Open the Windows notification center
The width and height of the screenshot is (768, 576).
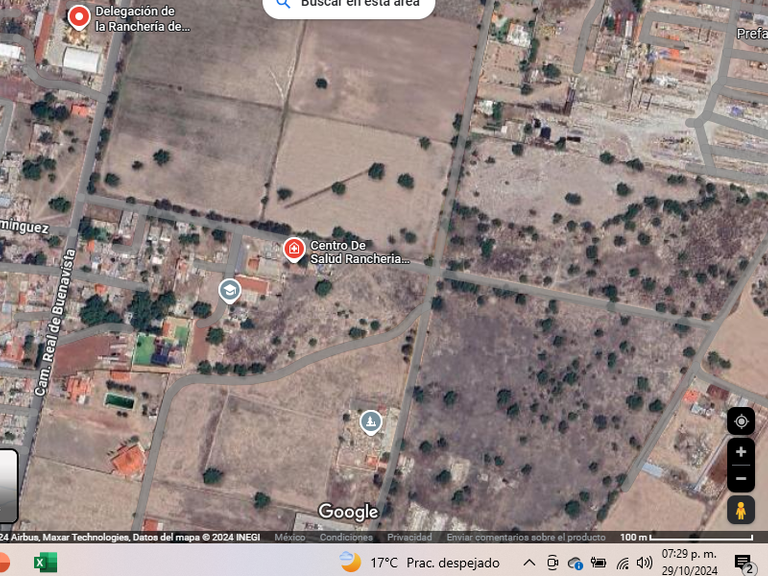click(743, 563)
